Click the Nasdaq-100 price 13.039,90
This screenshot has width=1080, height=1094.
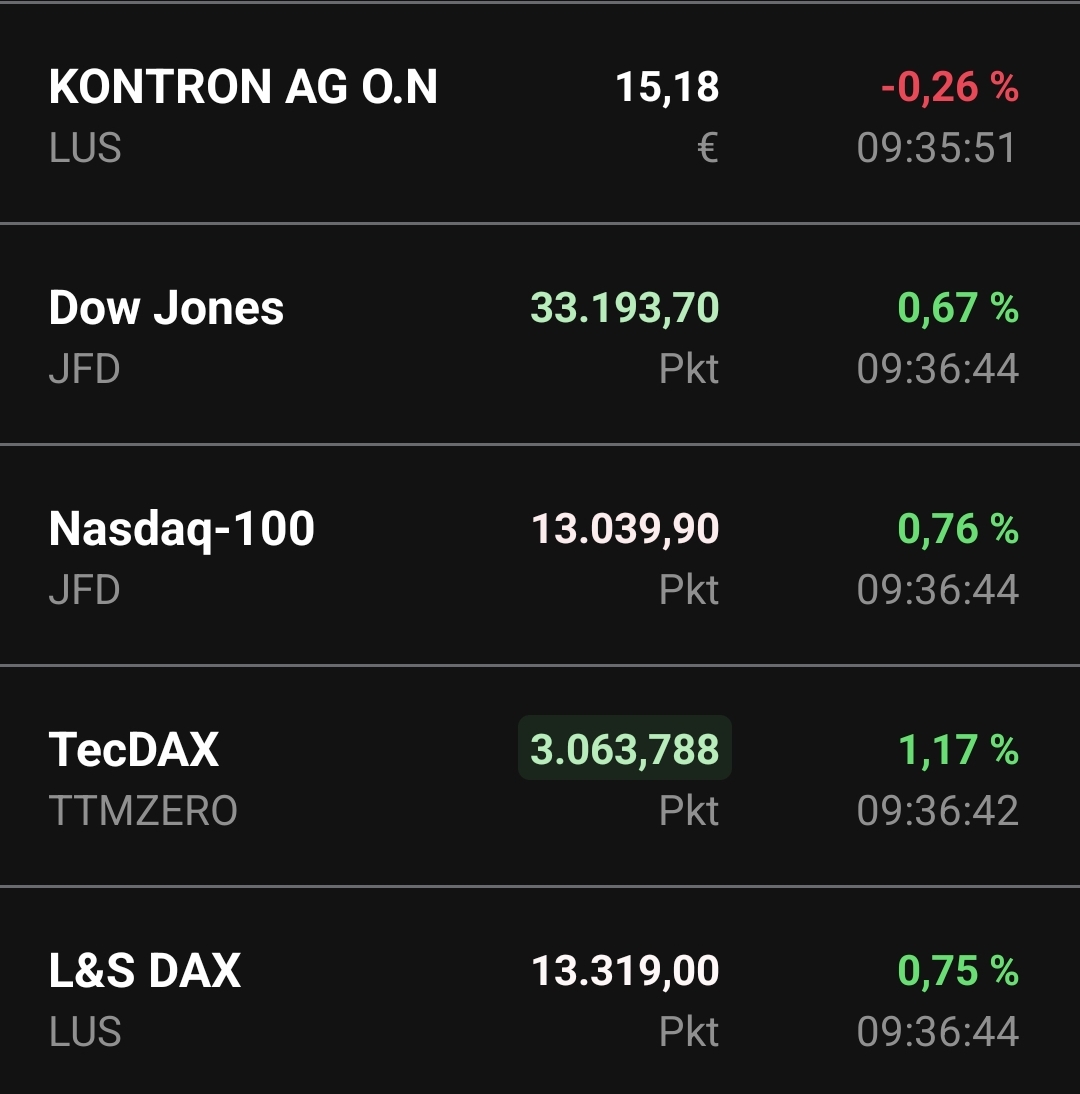coord(622,530)
